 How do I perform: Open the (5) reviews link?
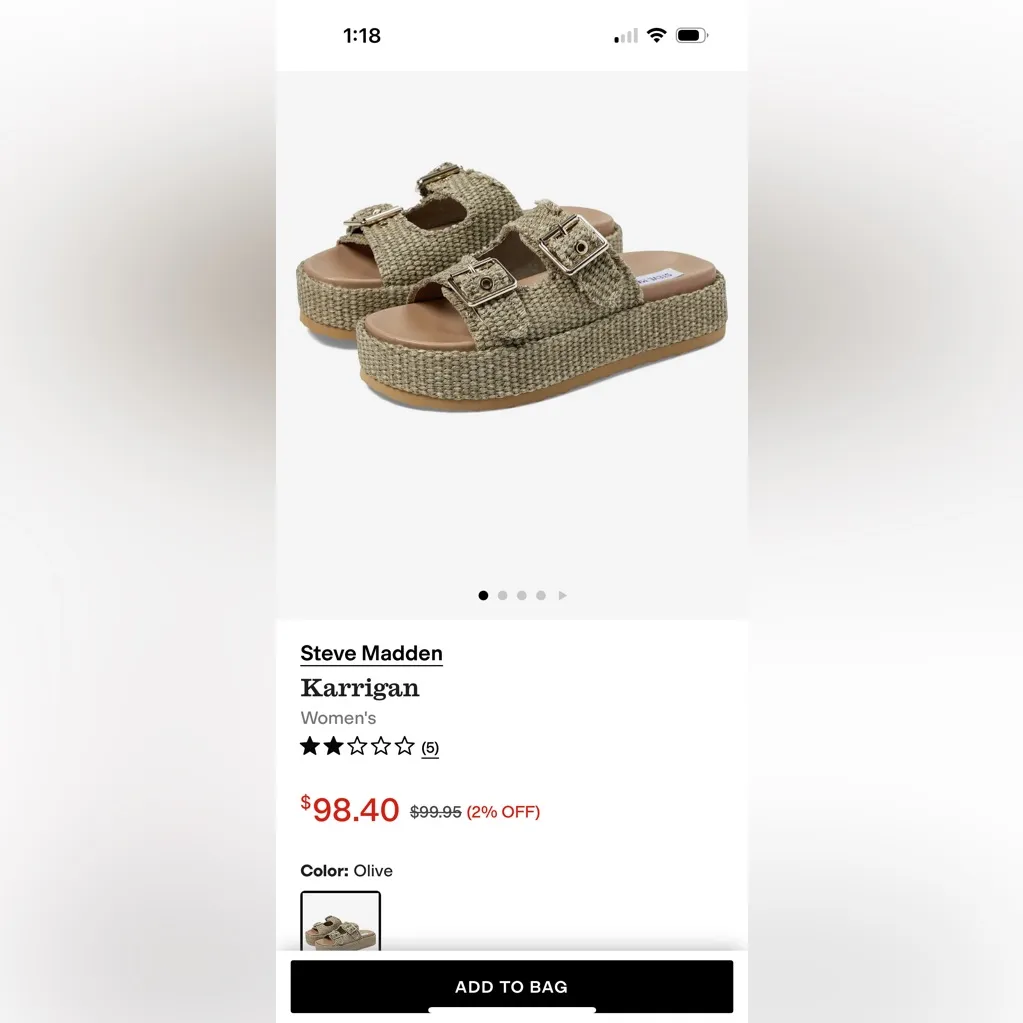pos(430,747)
